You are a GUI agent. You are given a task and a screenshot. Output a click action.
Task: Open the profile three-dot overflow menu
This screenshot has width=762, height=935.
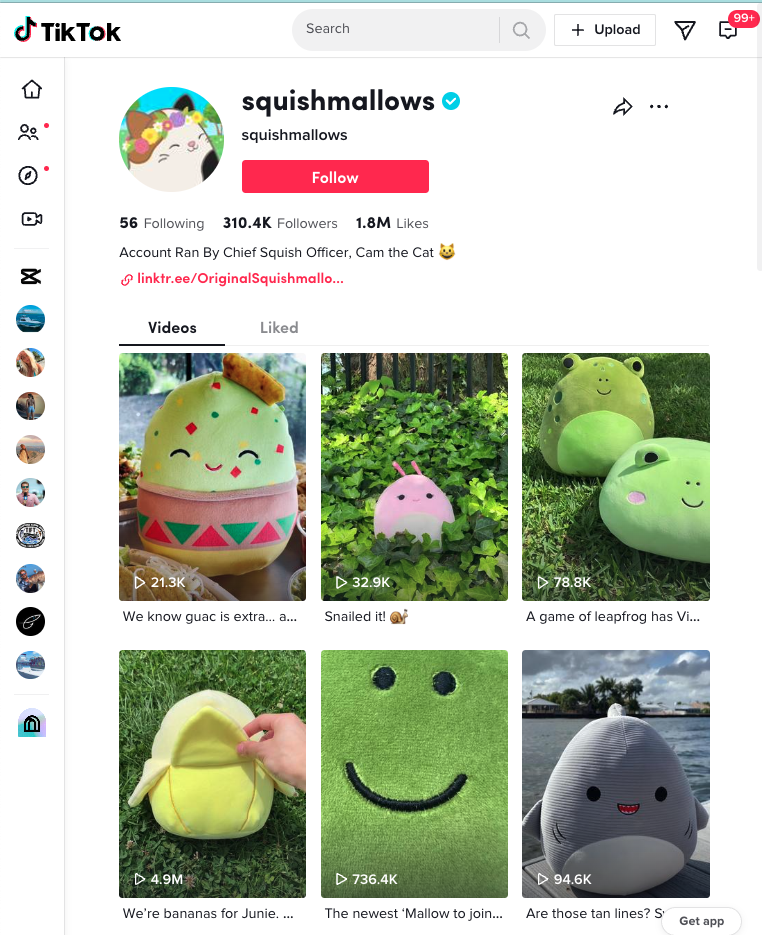click(658, 107)
